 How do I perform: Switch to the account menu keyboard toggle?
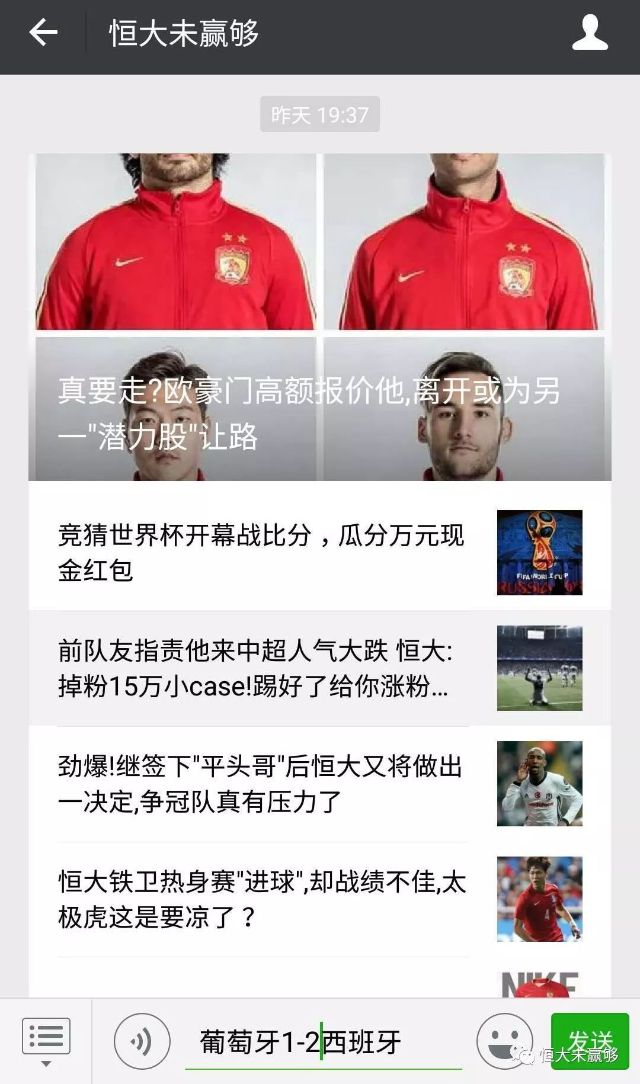tap(45, 1041)
